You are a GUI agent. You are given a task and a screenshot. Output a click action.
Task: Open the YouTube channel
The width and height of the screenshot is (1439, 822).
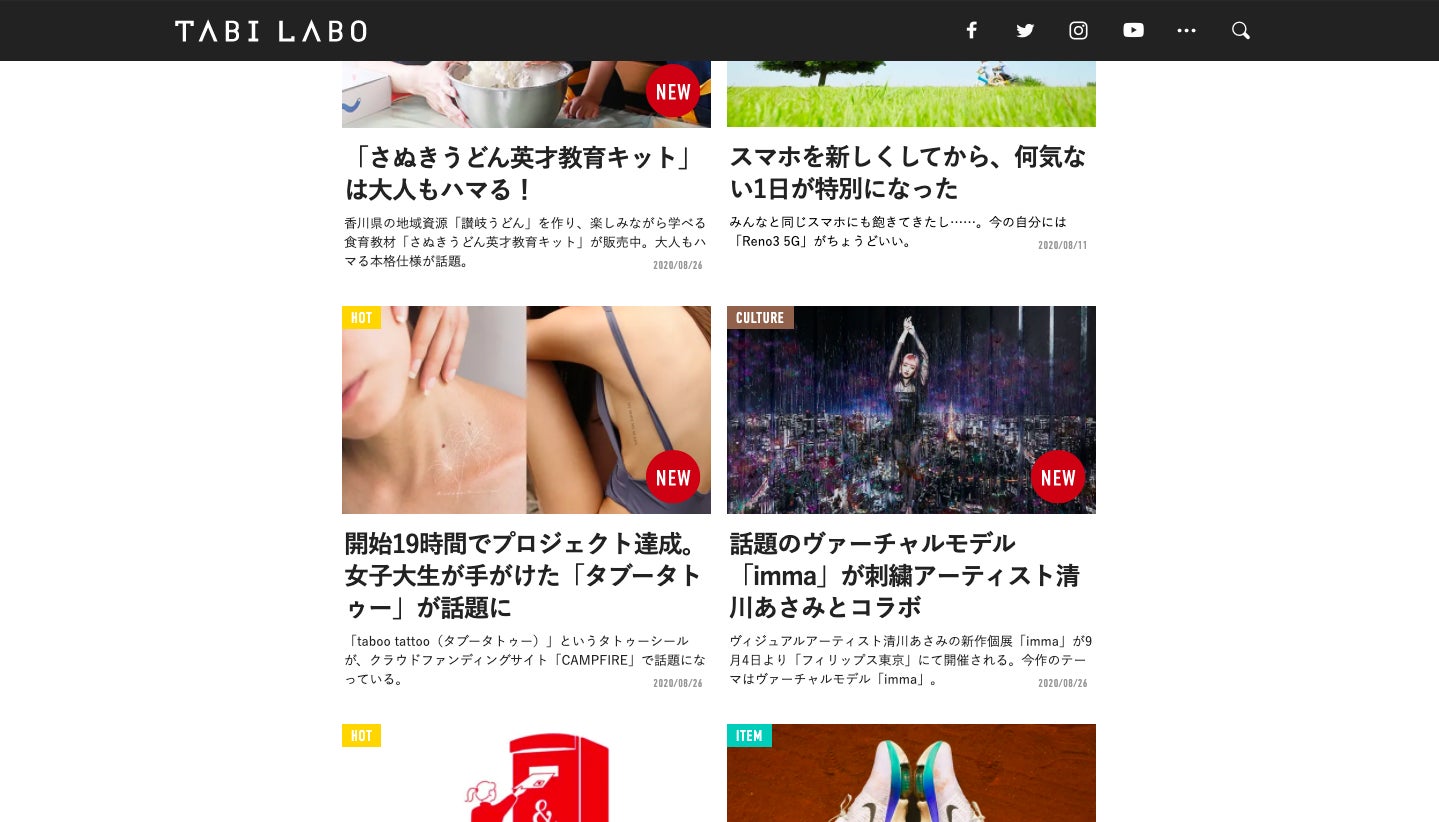point(1133,30)
